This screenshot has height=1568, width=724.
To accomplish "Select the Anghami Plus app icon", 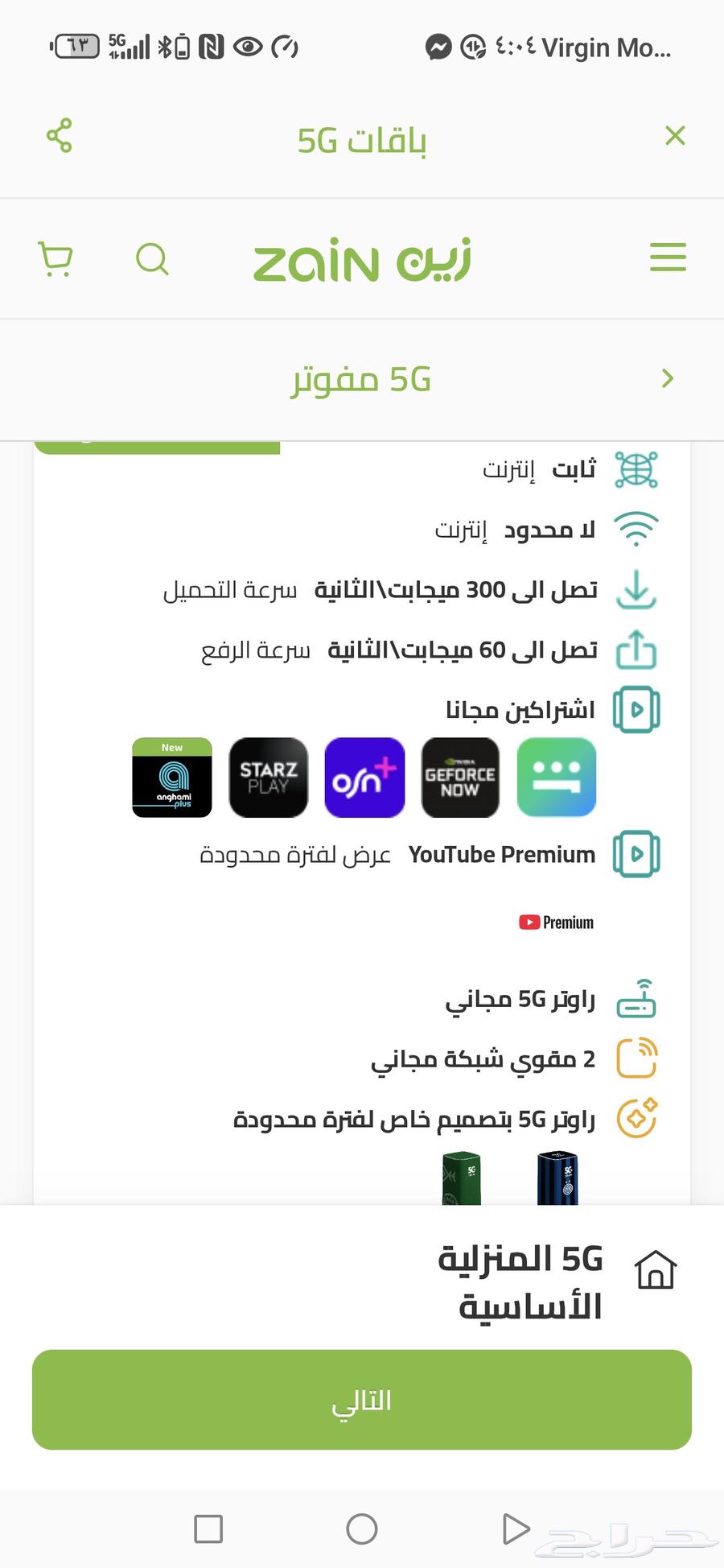I will 171,778.
